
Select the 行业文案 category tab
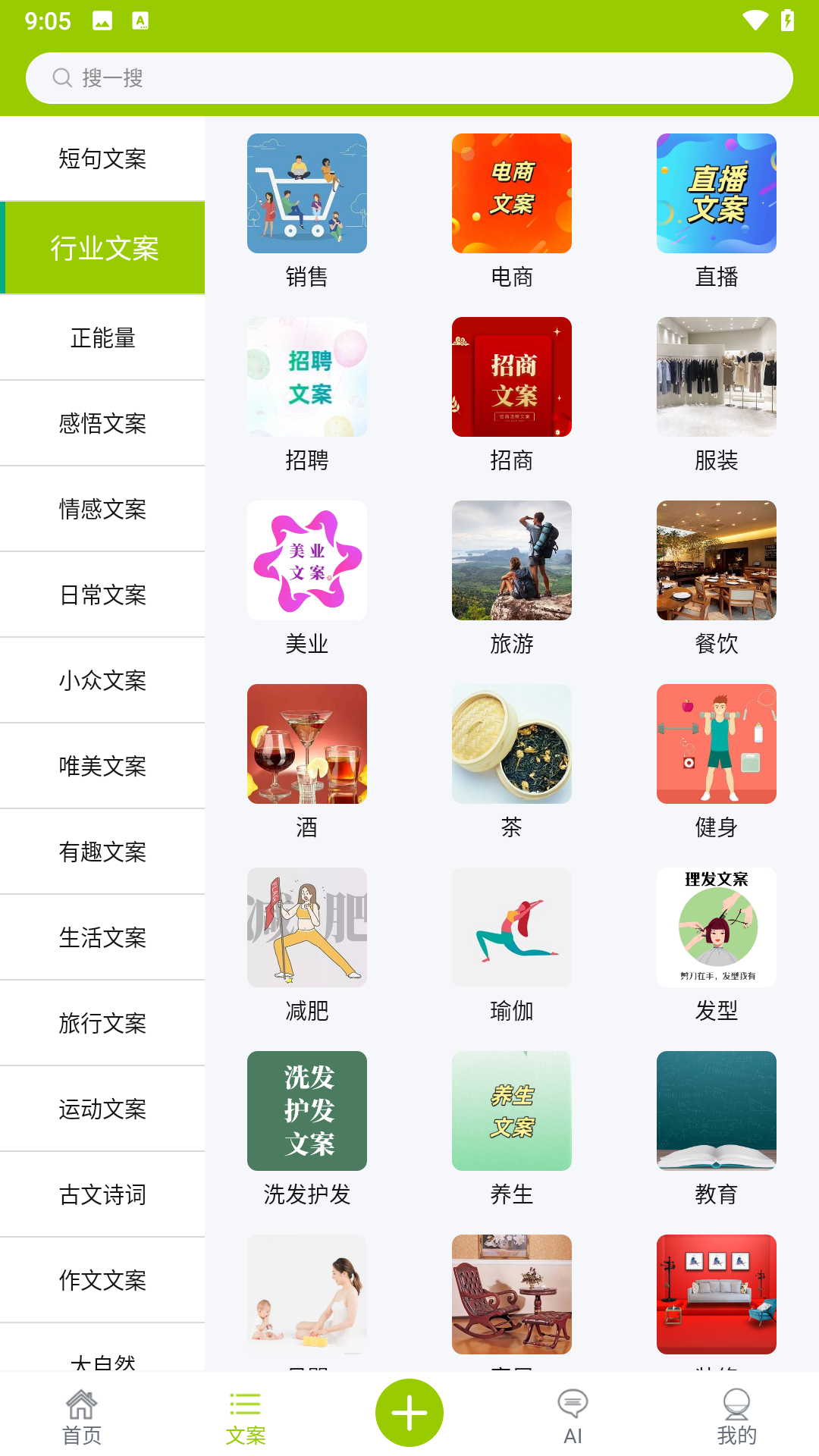[104, 246]
